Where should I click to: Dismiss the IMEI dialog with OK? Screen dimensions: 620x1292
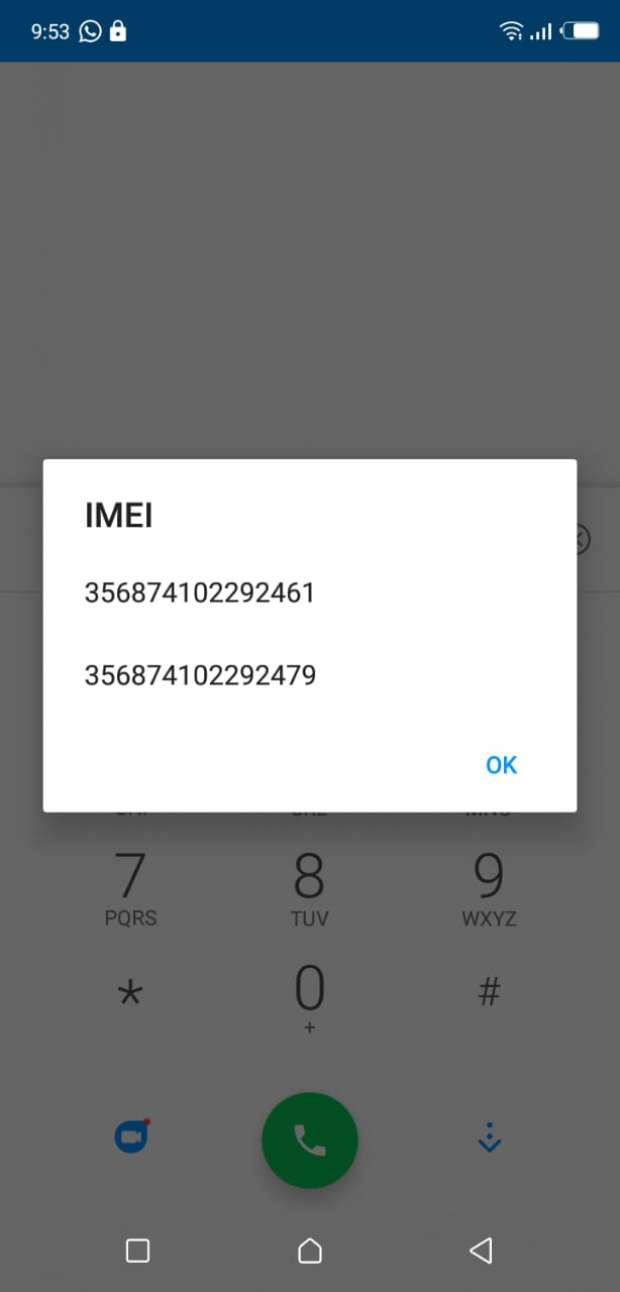tap(501, 765)
